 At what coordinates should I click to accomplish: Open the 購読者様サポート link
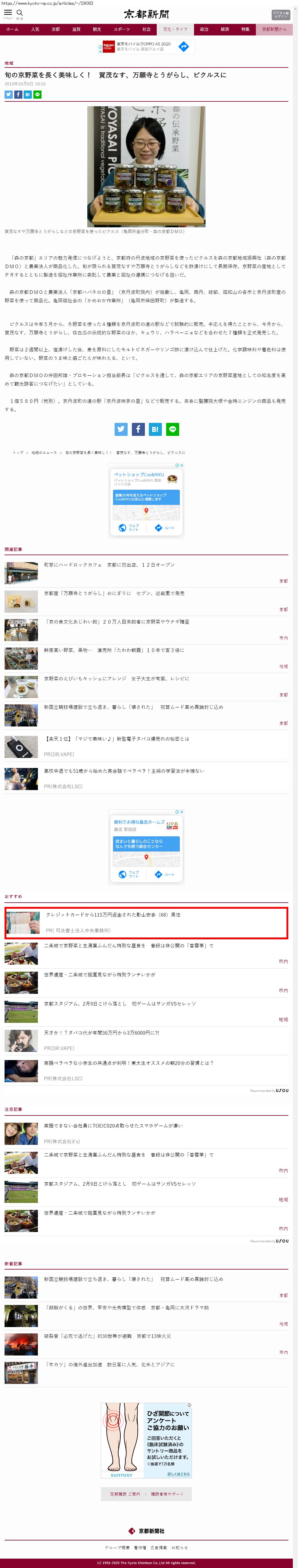[167, 1494]
